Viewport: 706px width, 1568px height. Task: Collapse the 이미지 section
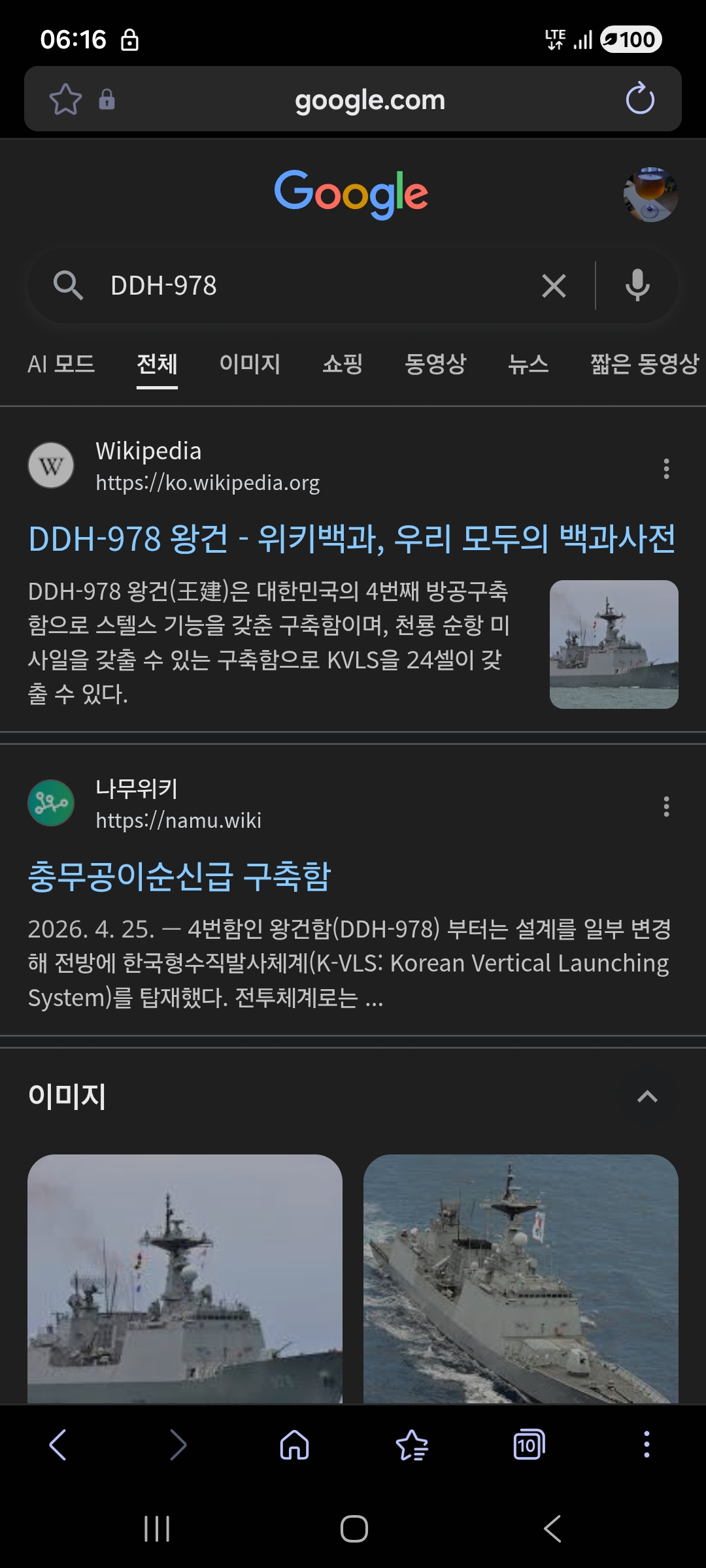[647, 1096]
